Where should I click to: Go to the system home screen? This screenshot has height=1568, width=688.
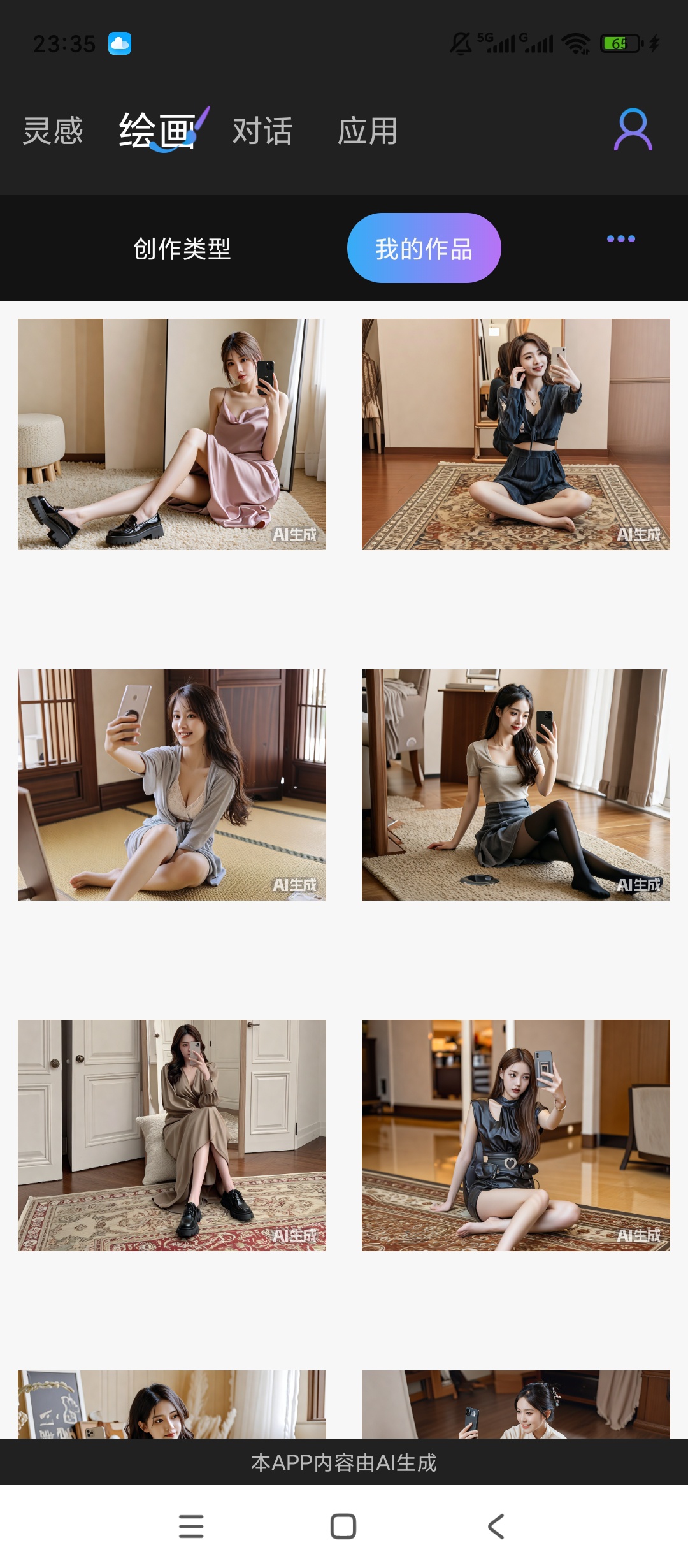[343, 1527]
